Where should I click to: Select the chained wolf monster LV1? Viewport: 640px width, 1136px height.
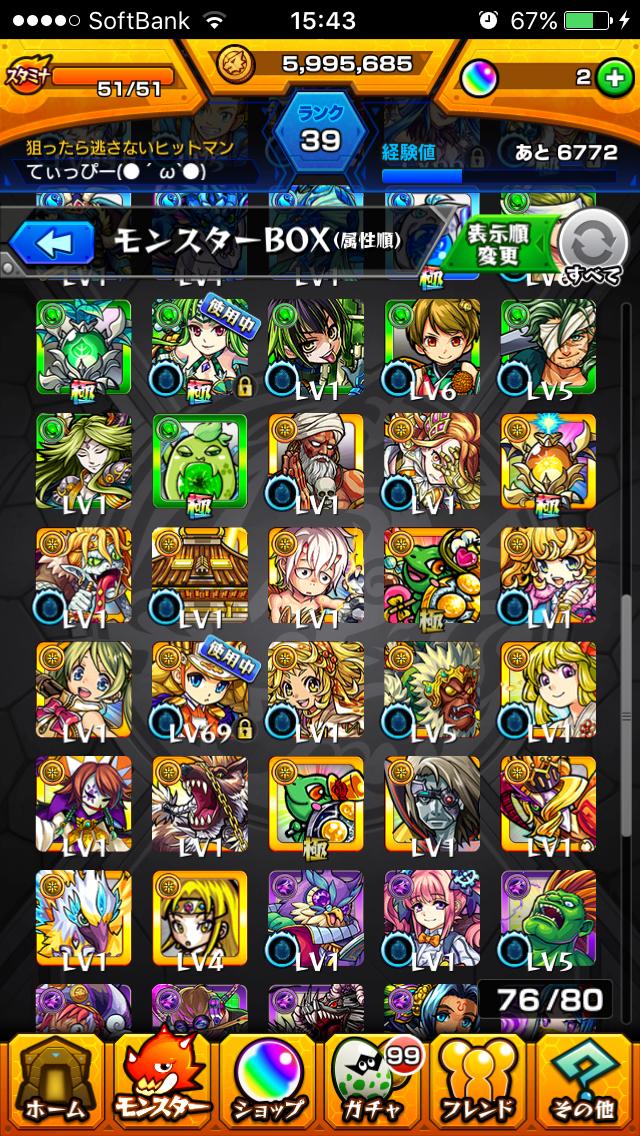point(200,804)
